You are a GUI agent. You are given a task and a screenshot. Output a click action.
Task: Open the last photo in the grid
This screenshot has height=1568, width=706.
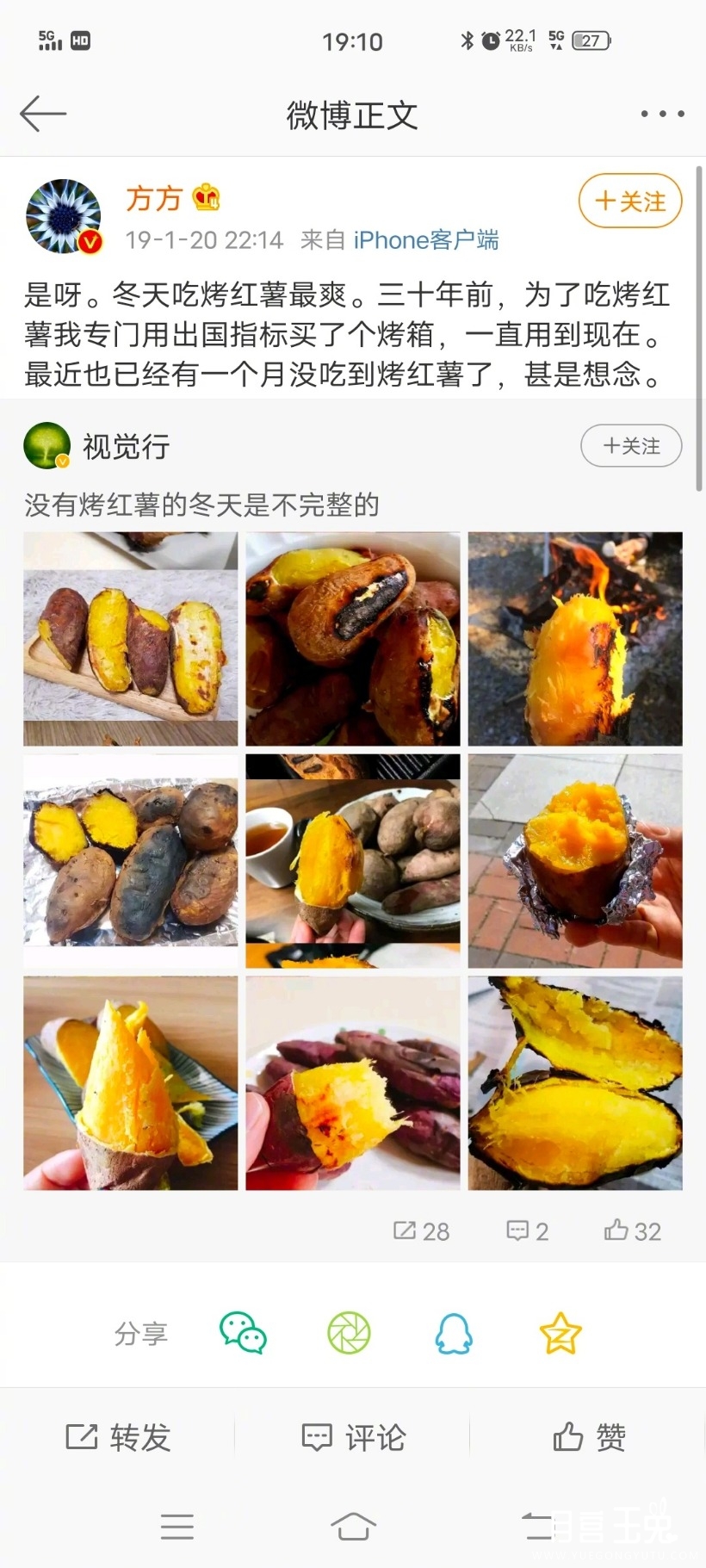click(x=575, y=1083)
